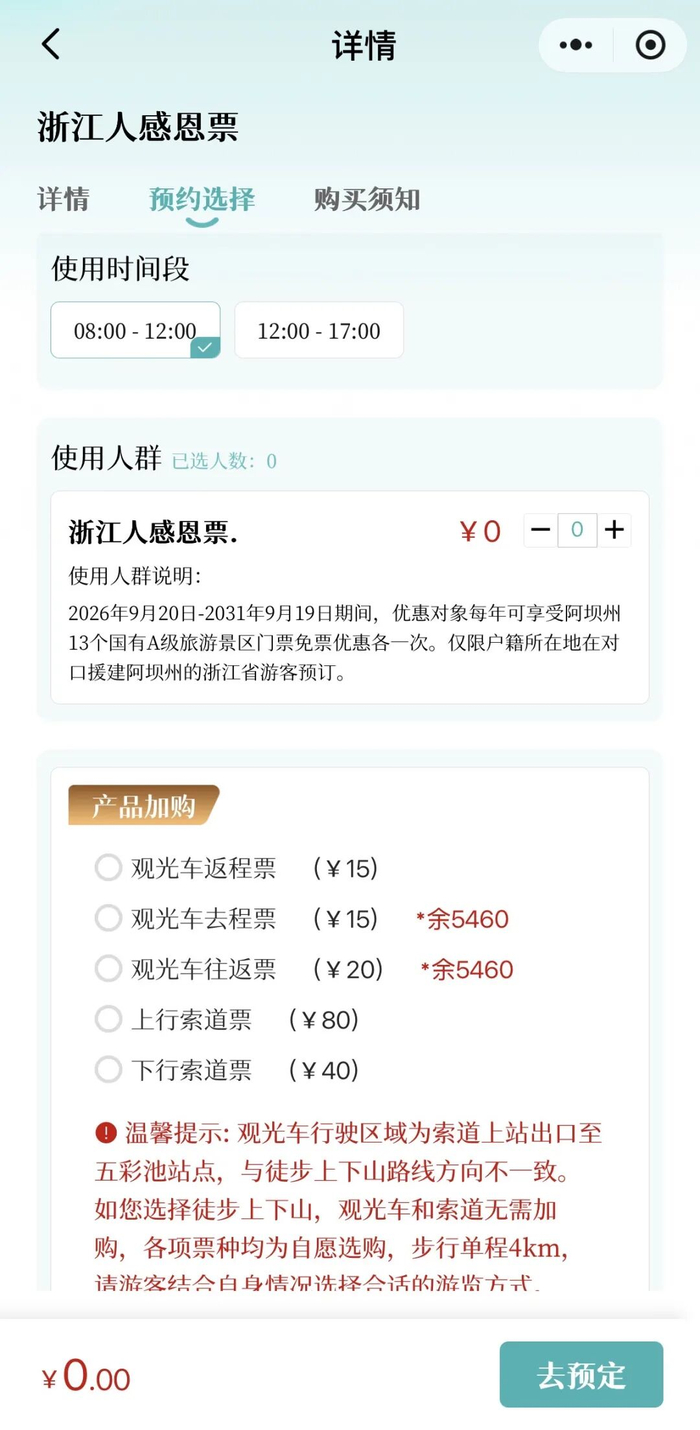Image resolution: width=700 pixels, height=1430 pixels.
Task: Tap the ticket quantity number field
Action: [x=577, y=530]
